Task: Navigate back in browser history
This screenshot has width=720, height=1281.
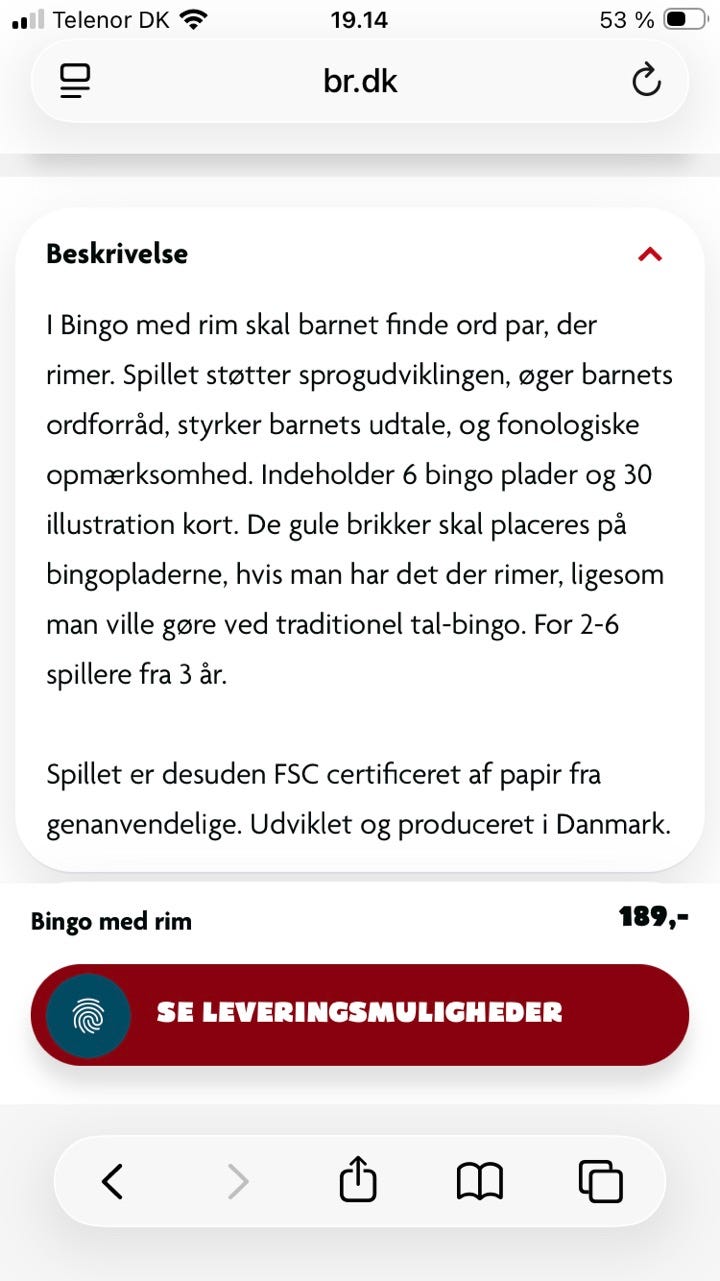Action: [112, 1181]
